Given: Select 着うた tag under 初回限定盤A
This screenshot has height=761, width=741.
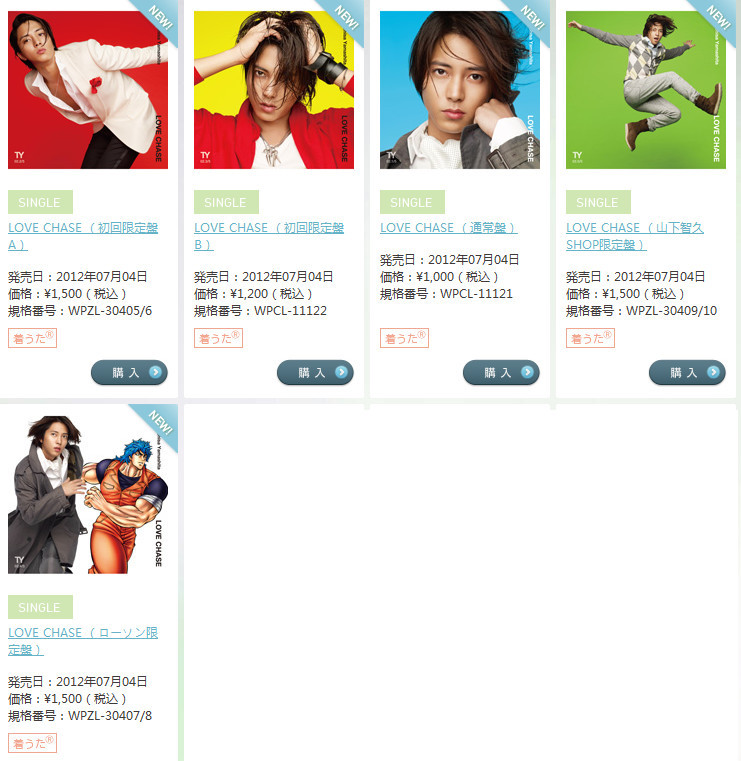Looking at the screenshot, I should click(x=33, y=338).
